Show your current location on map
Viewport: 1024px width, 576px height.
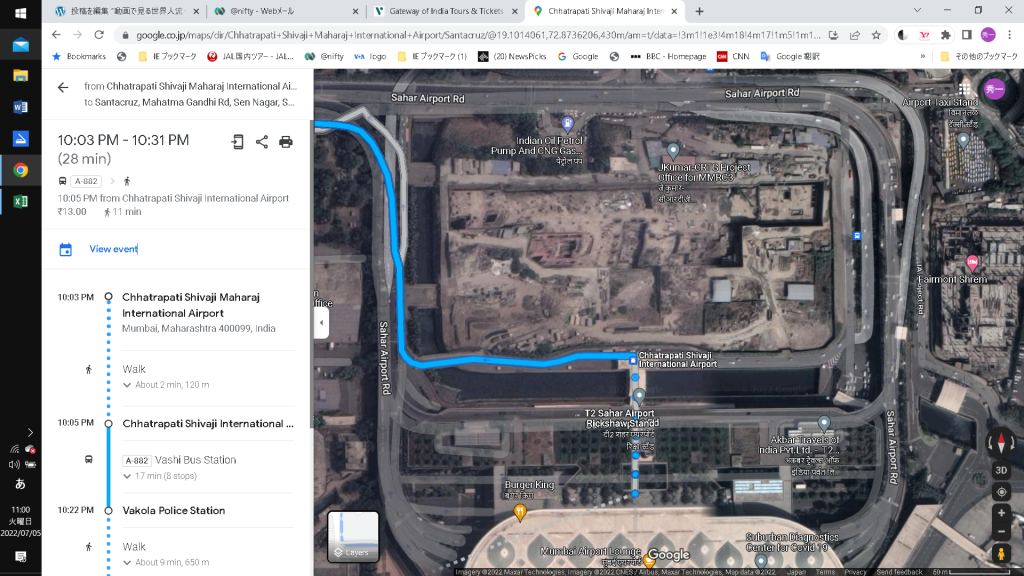(1001, 492)
